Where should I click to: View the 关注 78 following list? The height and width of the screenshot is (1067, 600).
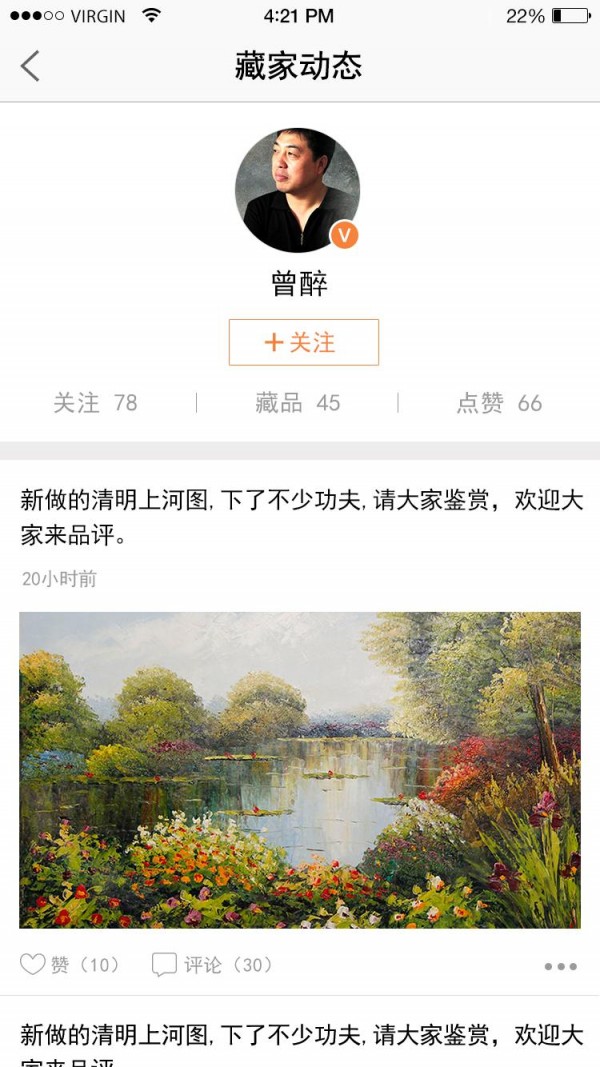click(x=95, y=403)
